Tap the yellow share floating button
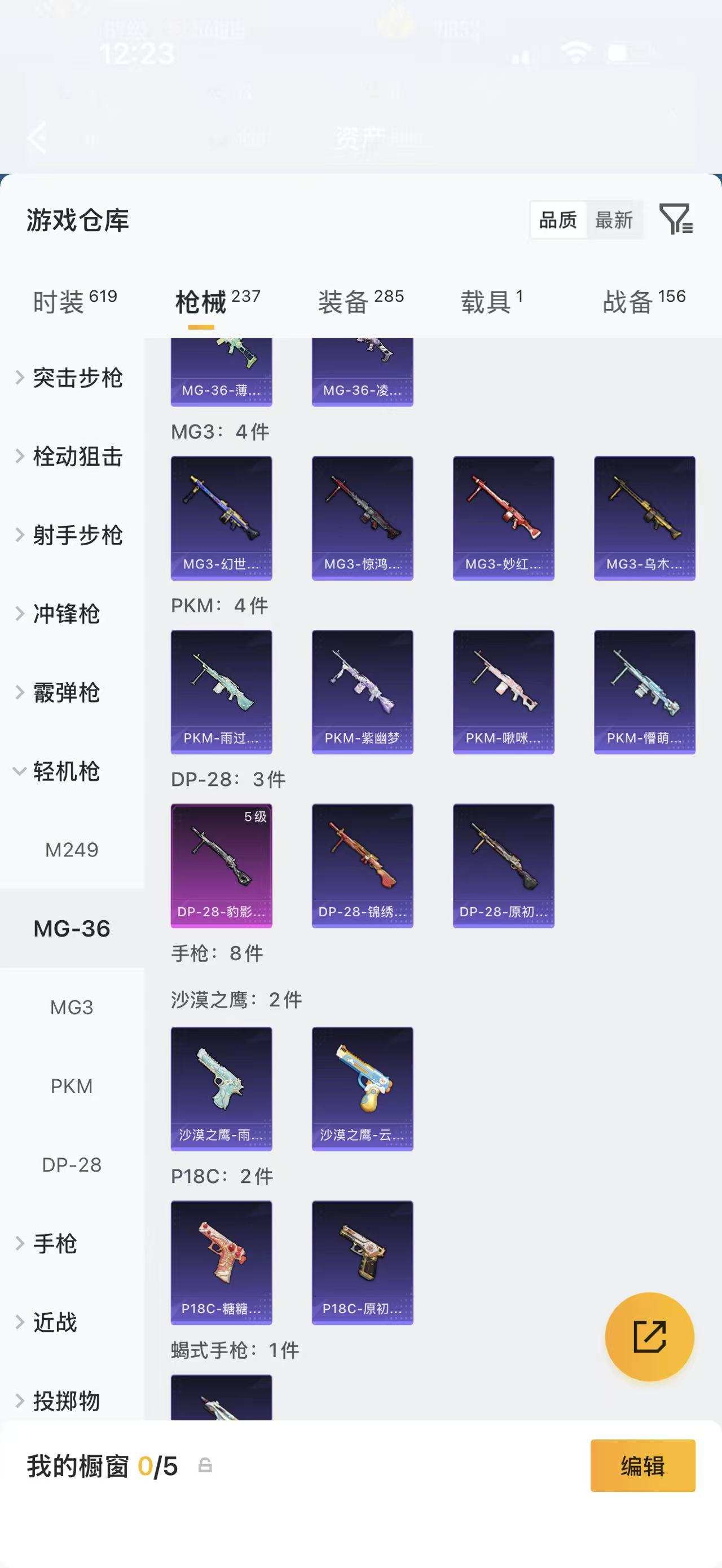This screenshot has height=1568, width=722. click(649, 1336)
